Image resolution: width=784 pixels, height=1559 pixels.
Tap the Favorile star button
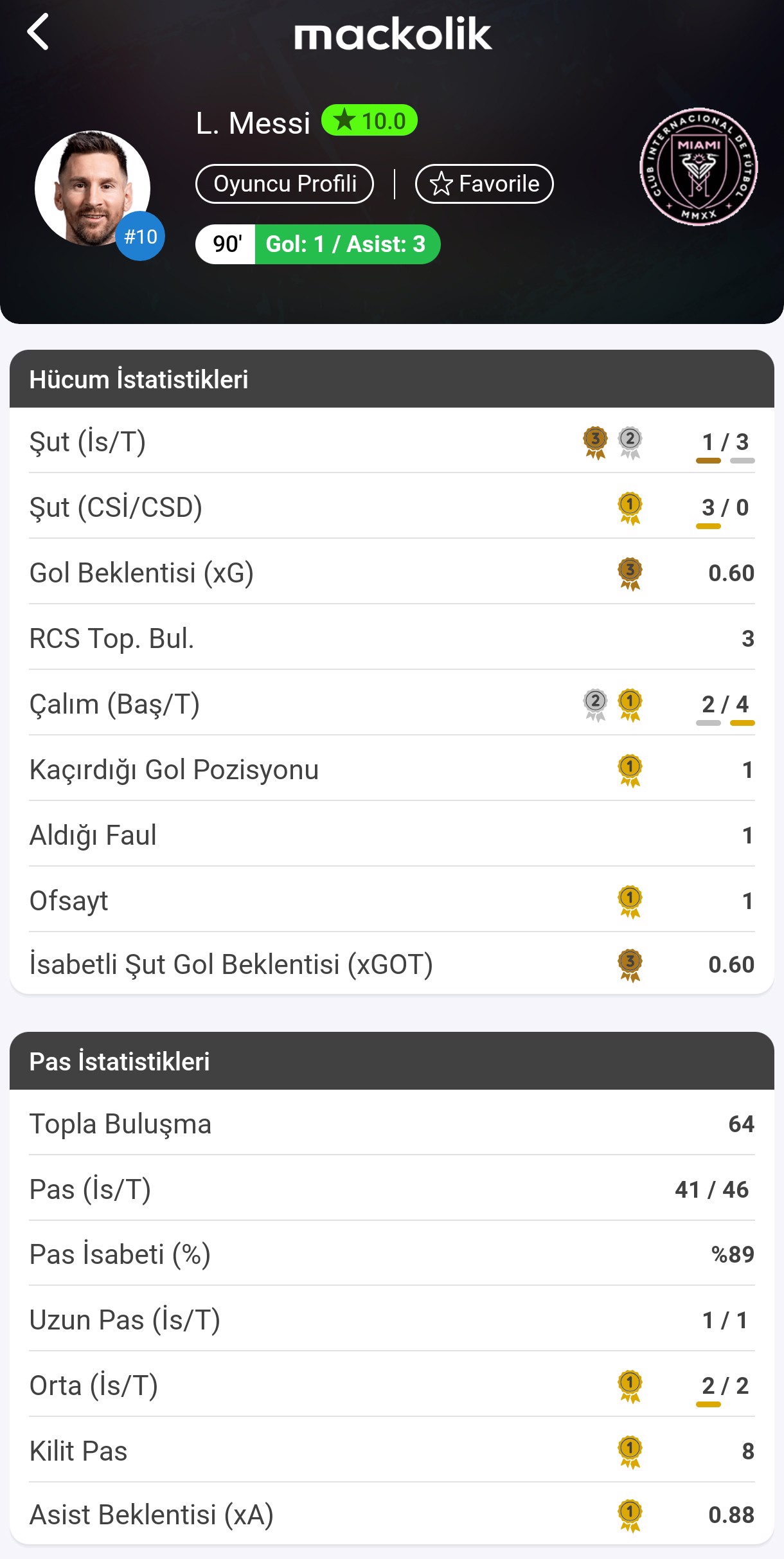(x=485, y=184)
